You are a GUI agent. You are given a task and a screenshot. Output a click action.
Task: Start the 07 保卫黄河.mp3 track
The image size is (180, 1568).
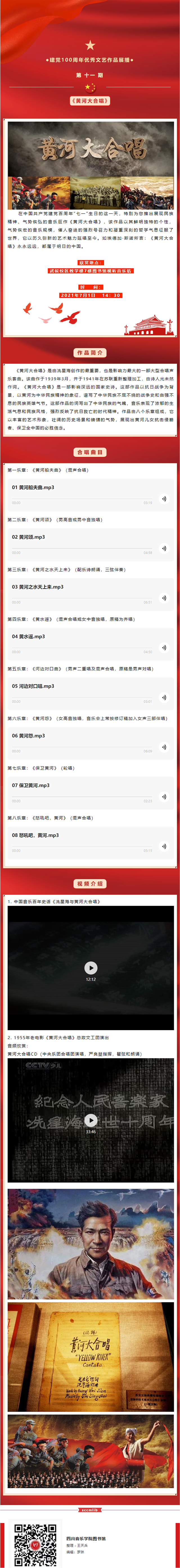tap(163, 796)
